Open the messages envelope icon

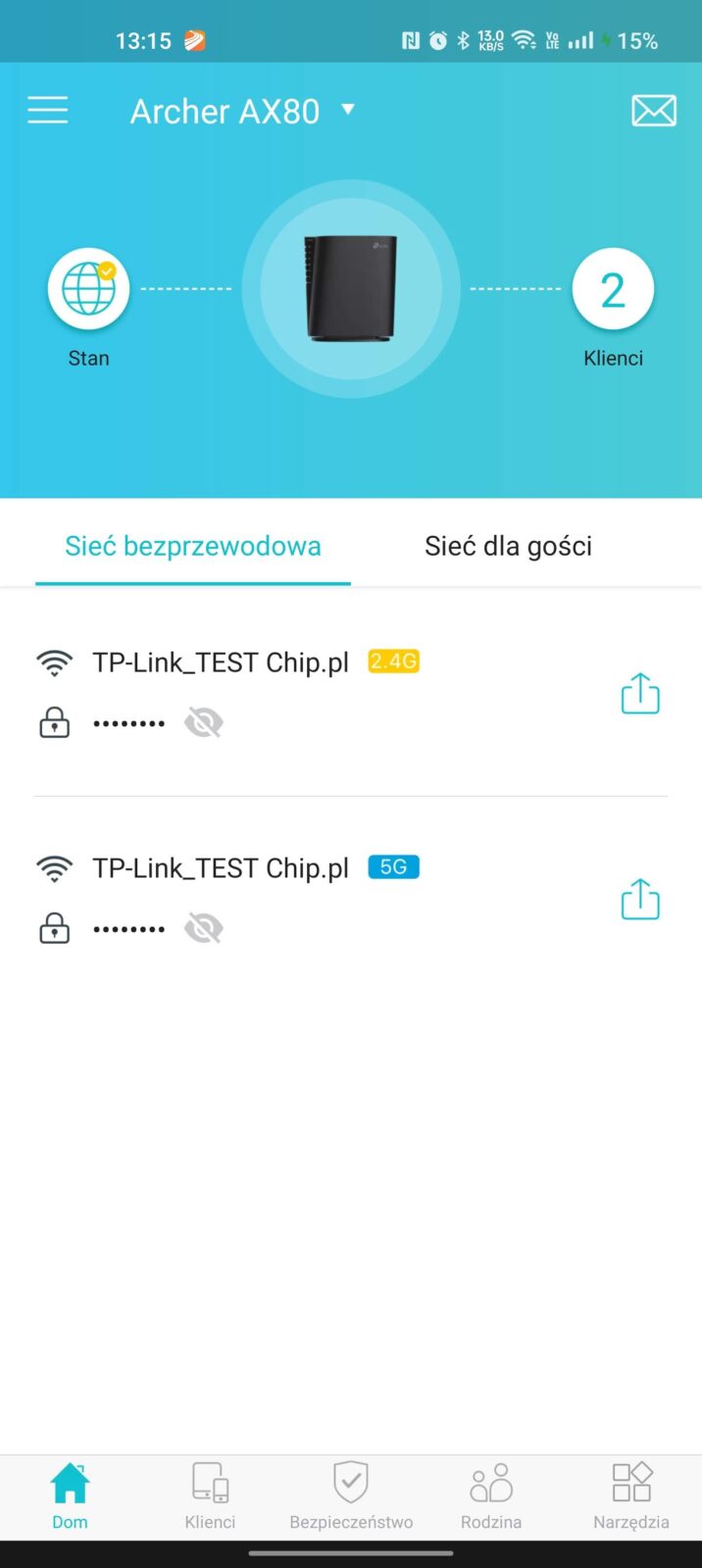pyautogui.click(x=653, y=111)
